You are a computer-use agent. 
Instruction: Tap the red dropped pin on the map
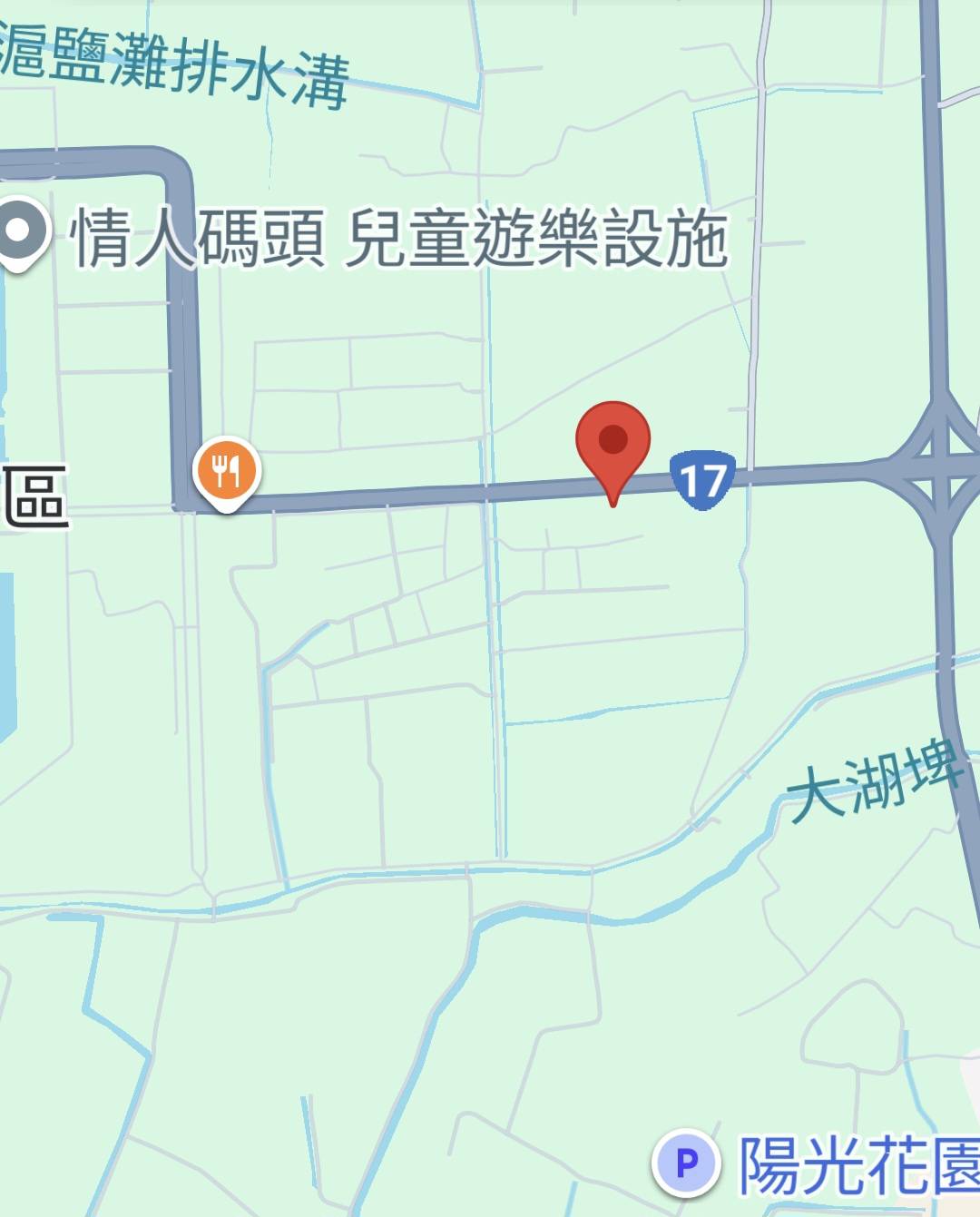point(613,442)
